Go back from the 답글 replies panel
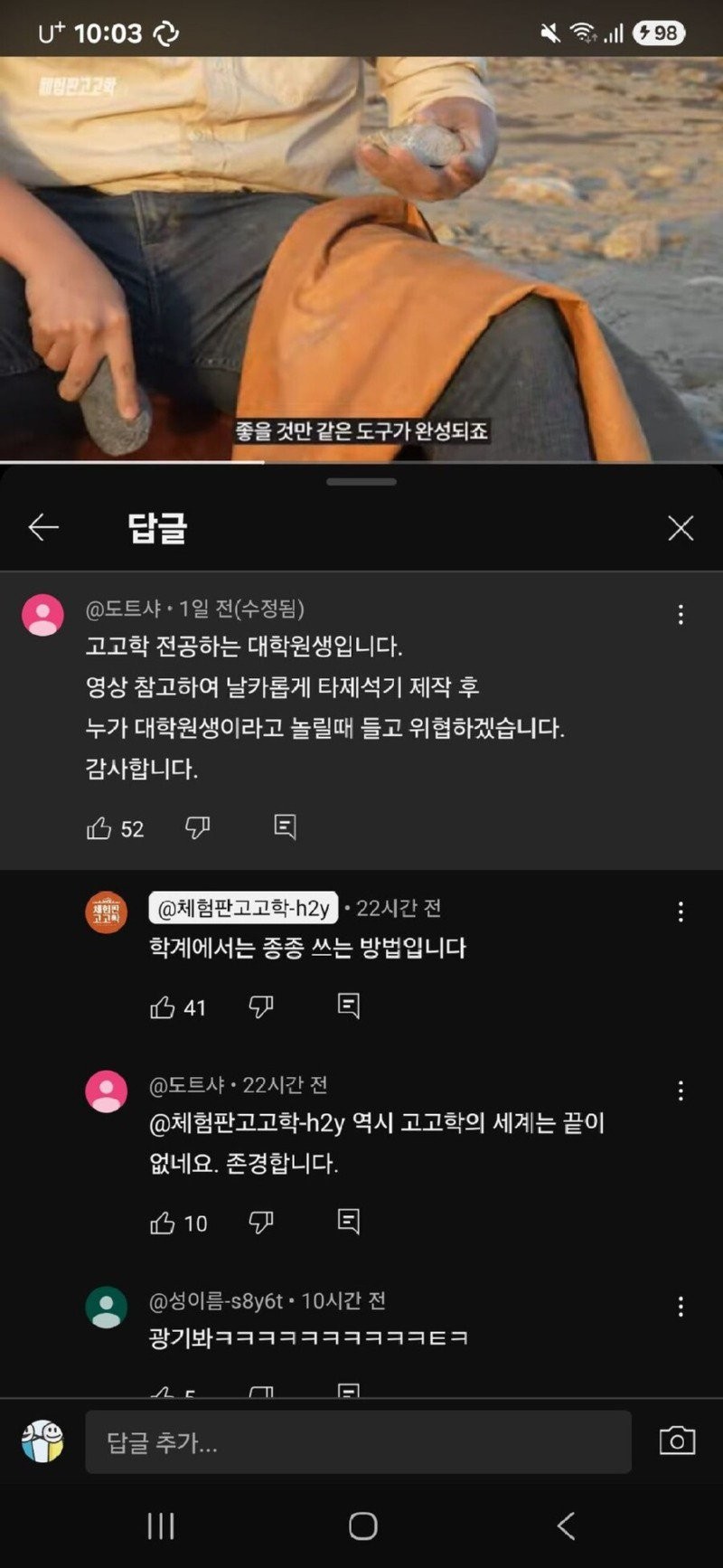This screenshot has height=1568, width=723. [43, 527]
